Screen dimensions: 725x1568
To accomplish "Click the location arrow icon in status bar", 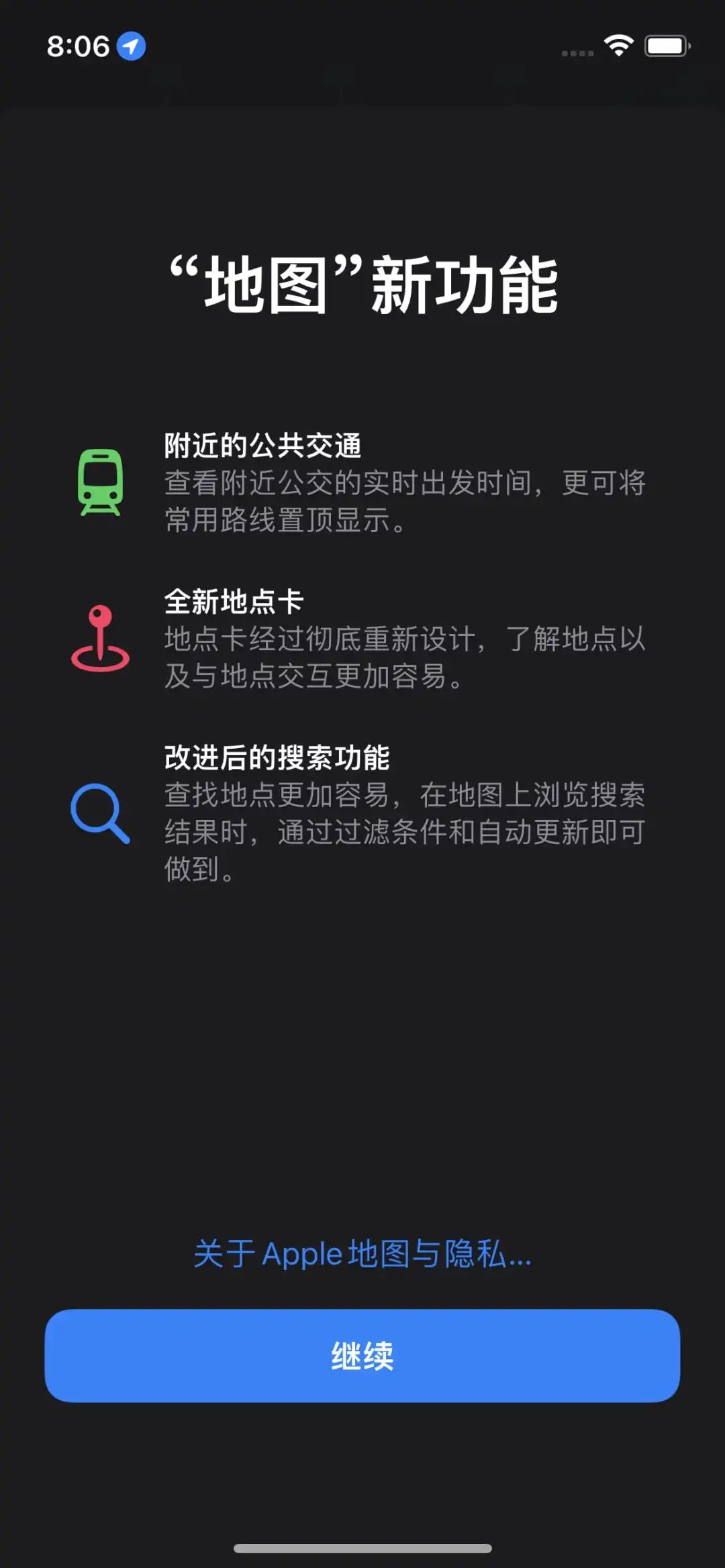I will click(x=132, y=47).
